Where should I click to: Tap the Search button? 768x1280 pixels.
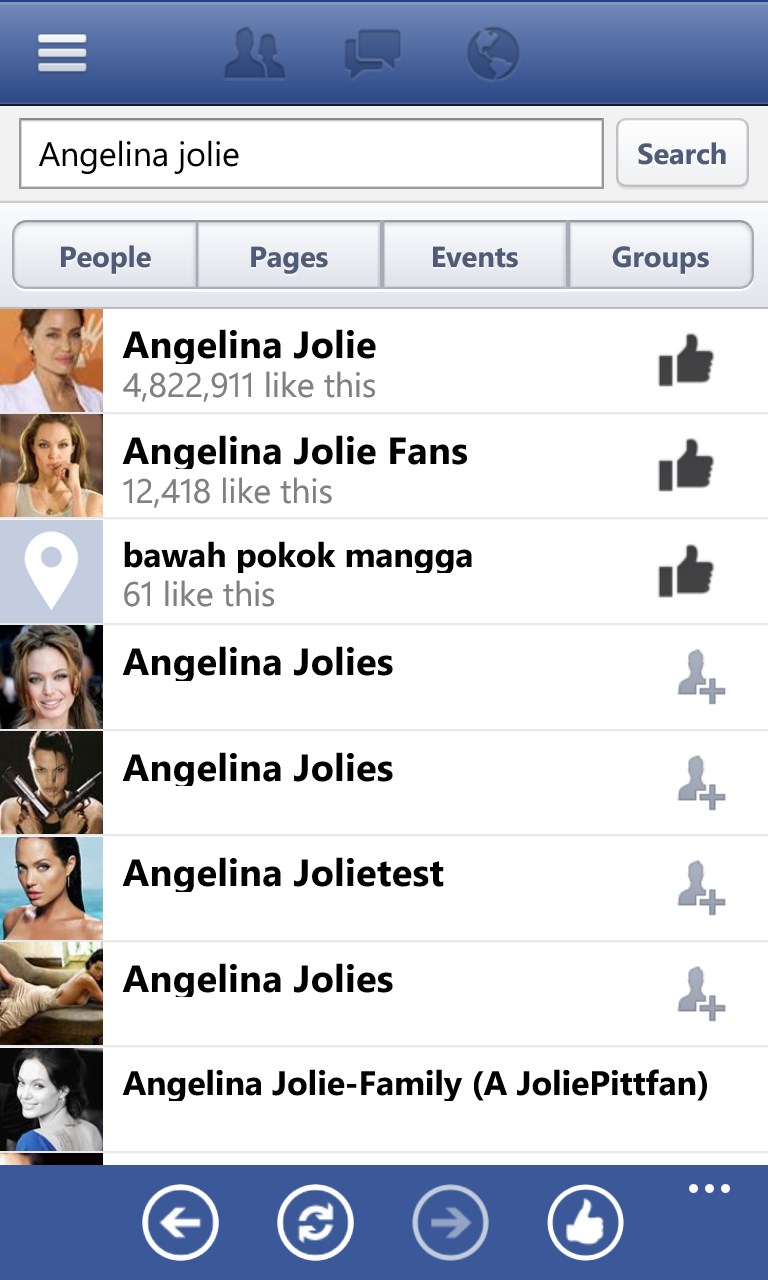[682, 154]
